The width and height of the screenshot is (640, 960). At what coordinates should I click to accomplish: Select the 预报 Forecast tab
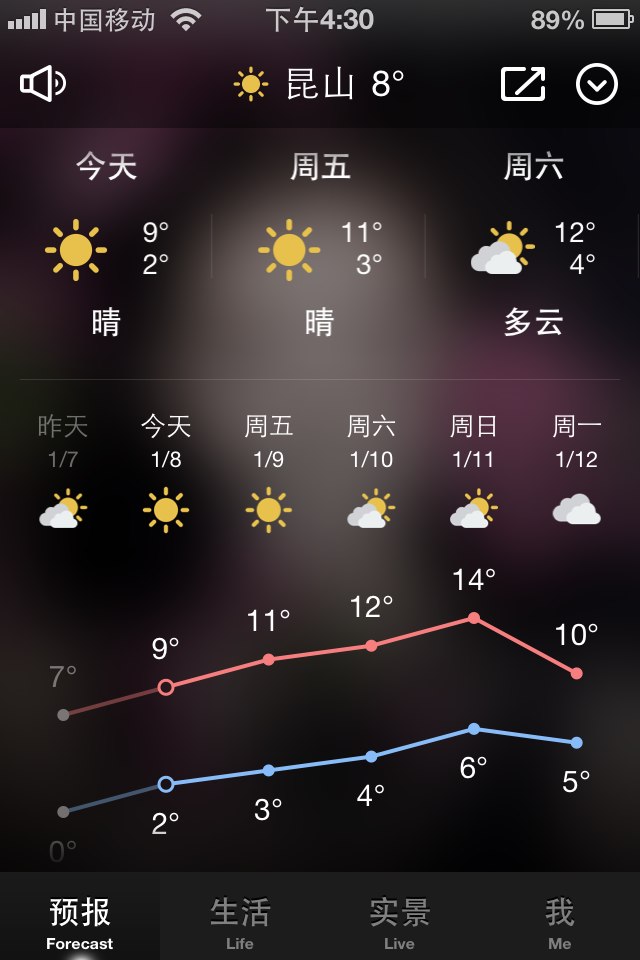point(80,922)
